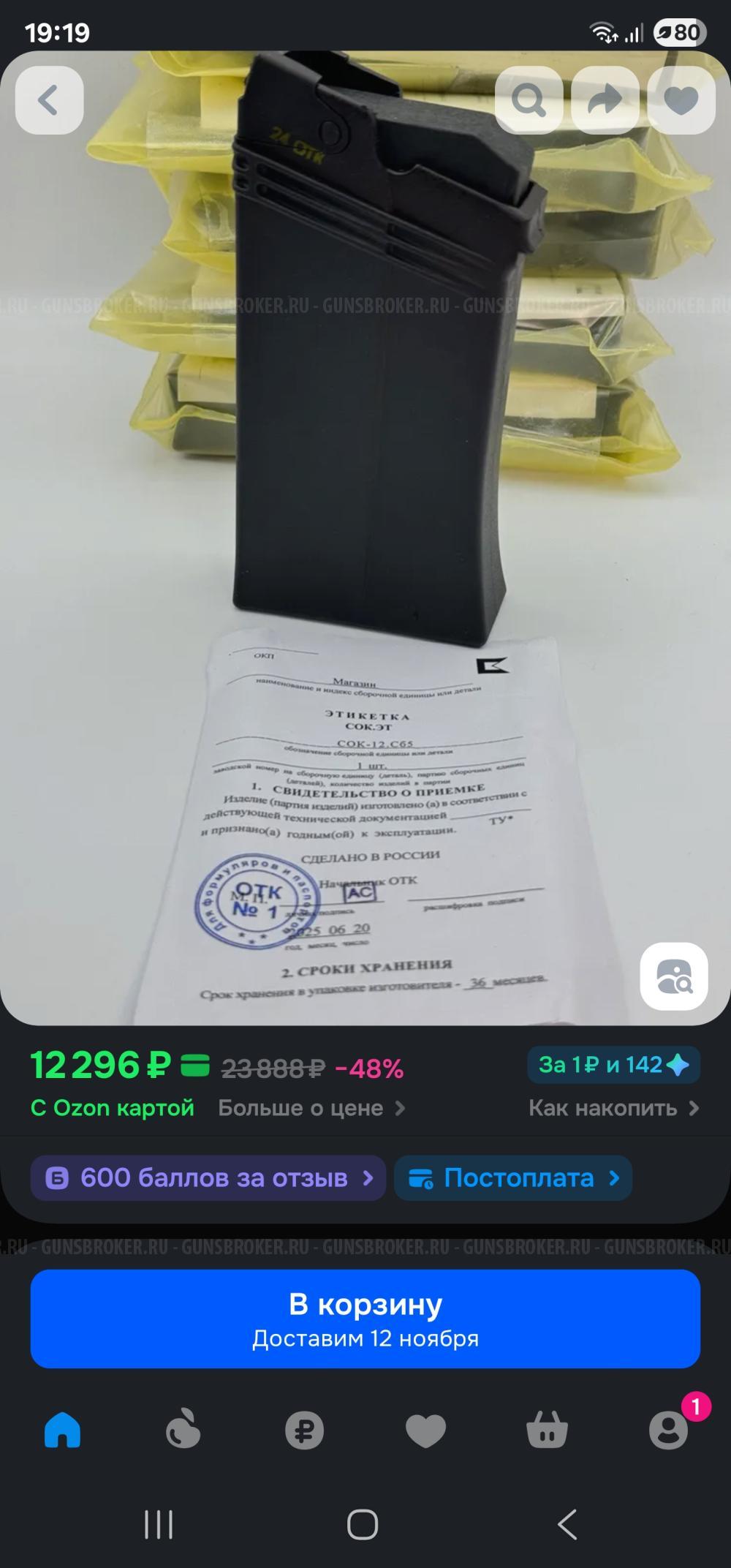Share this product listing
Image resolution: width=731 pixels, height=1568 pixels.
[605, 100]
